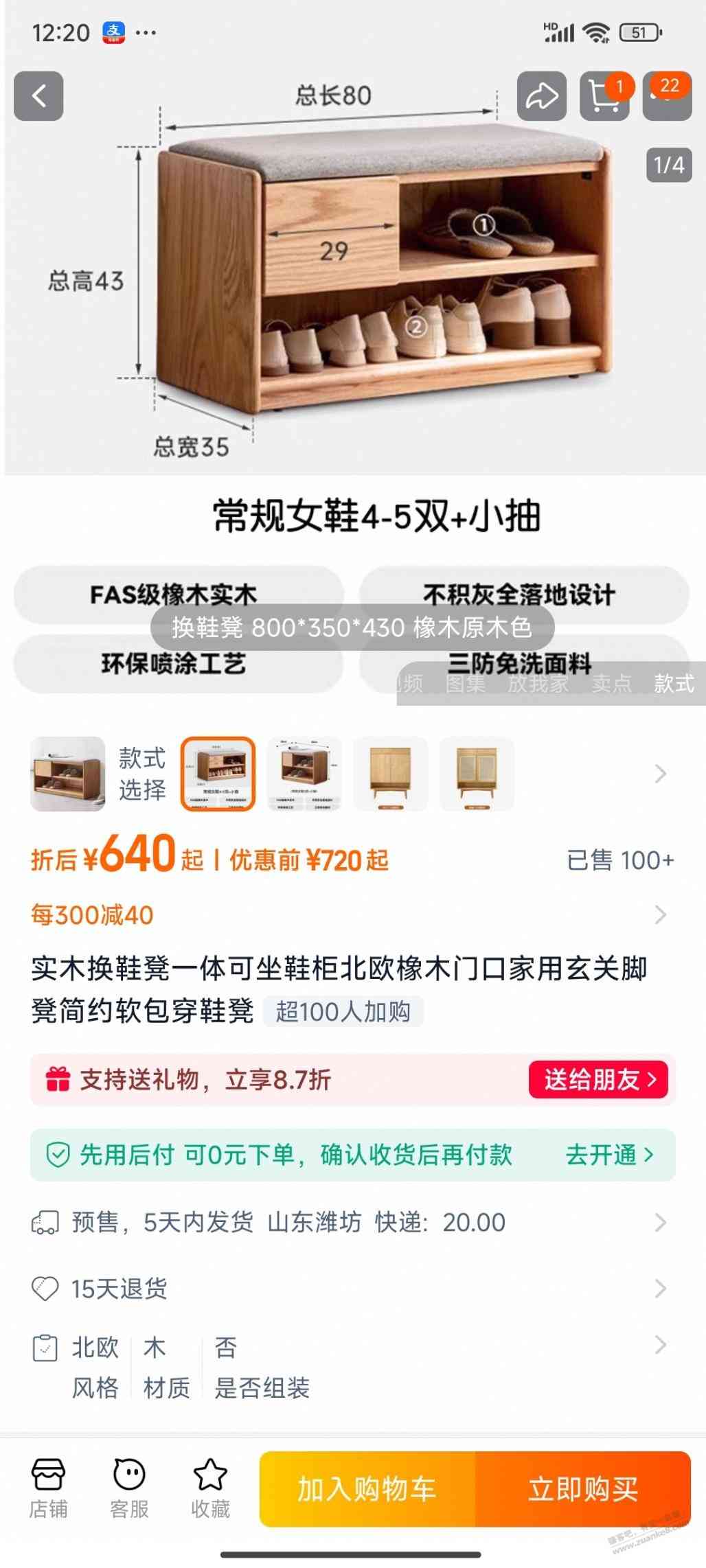Image resolution: width=706 pixels, height=1568 pixels.
Task: Select the second style option thumbnail
Action: pos(304,774)
